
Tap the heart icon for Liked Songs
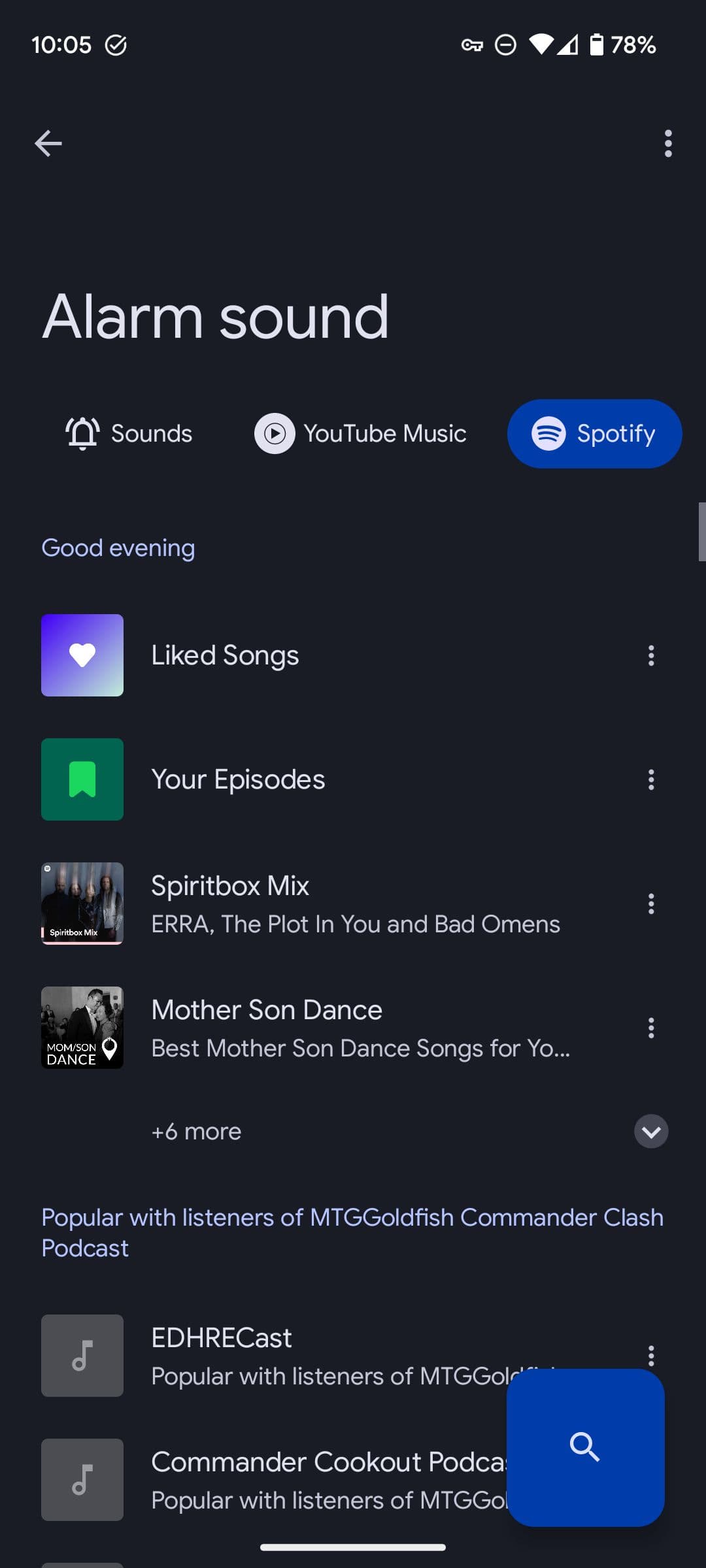click(82, 655)
